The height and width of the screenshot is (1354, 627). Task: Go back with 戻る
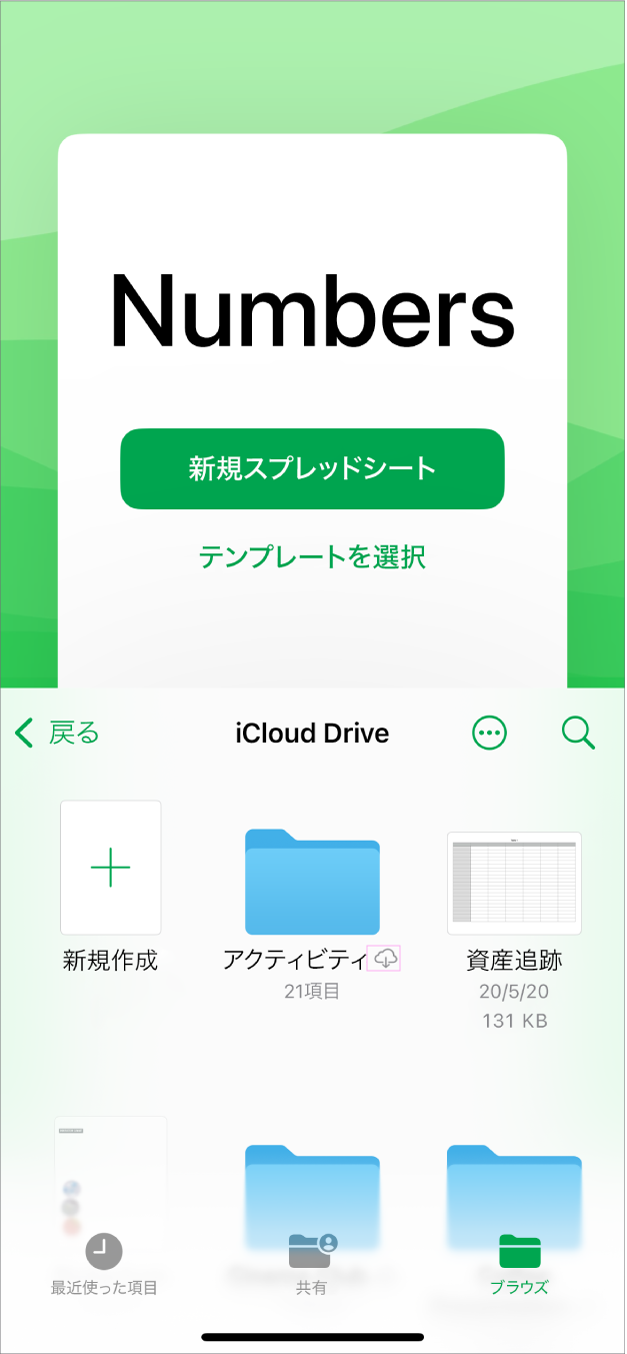coord(58,733)
